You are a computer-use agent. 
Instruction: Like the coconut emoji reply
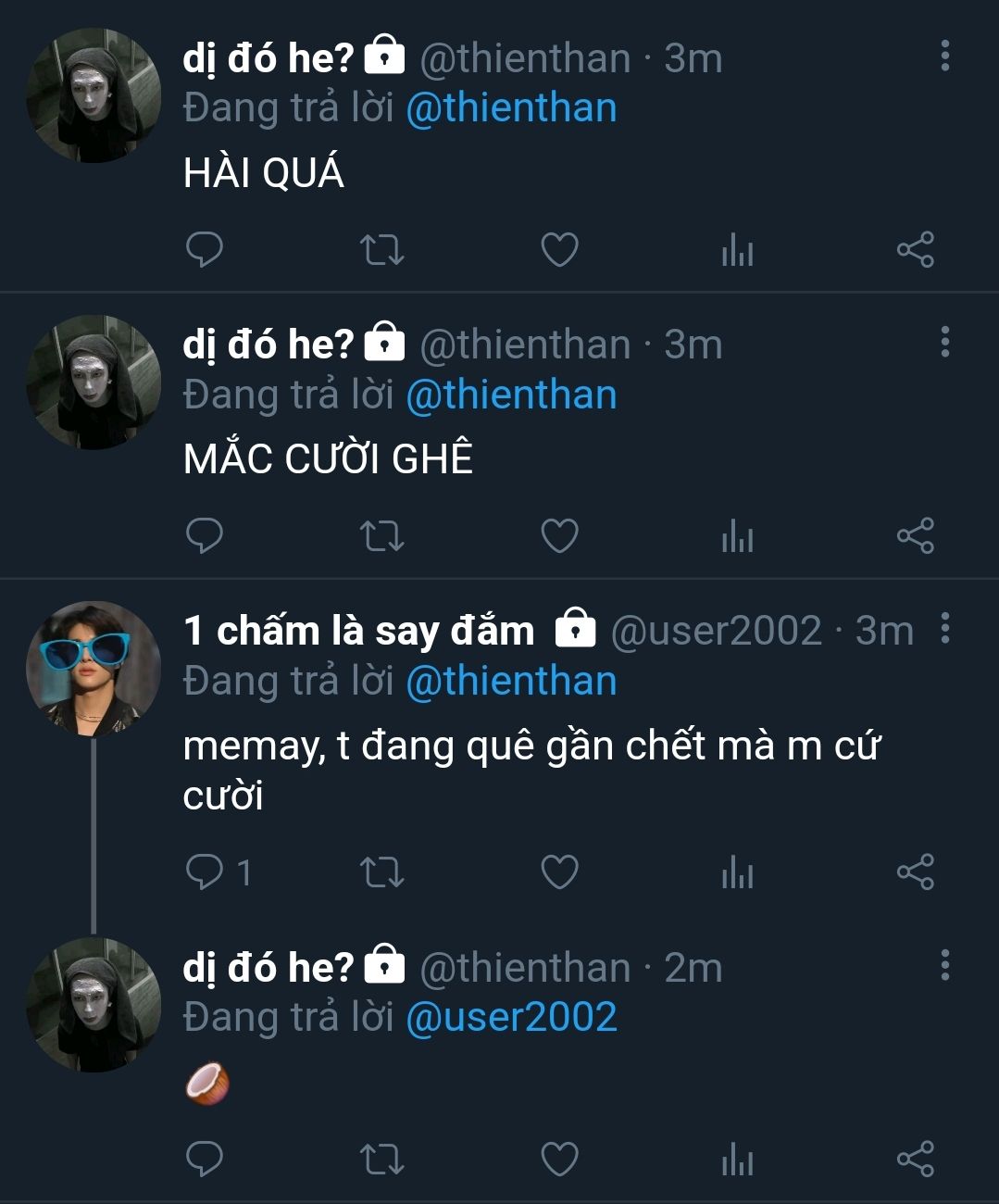[559, 1159]
